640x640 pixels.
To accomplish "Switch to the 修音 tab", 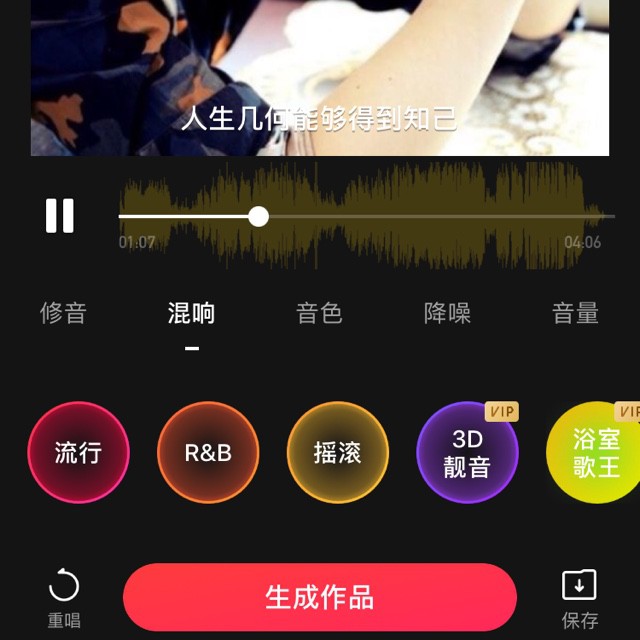I will (x=63, y=313).
